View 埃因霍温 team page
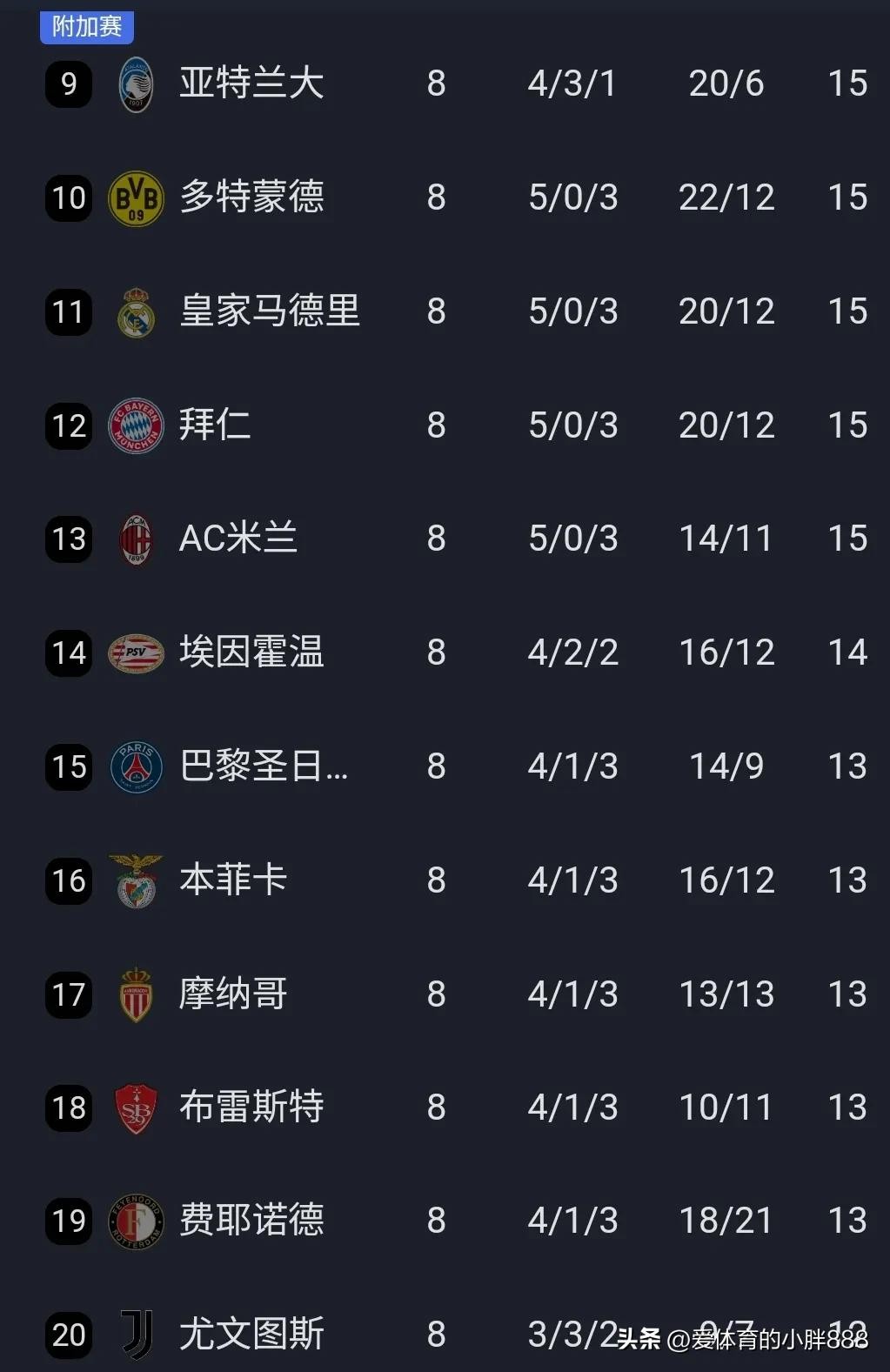Screen dimensions: 890x1372 click(x=251, y=653)
